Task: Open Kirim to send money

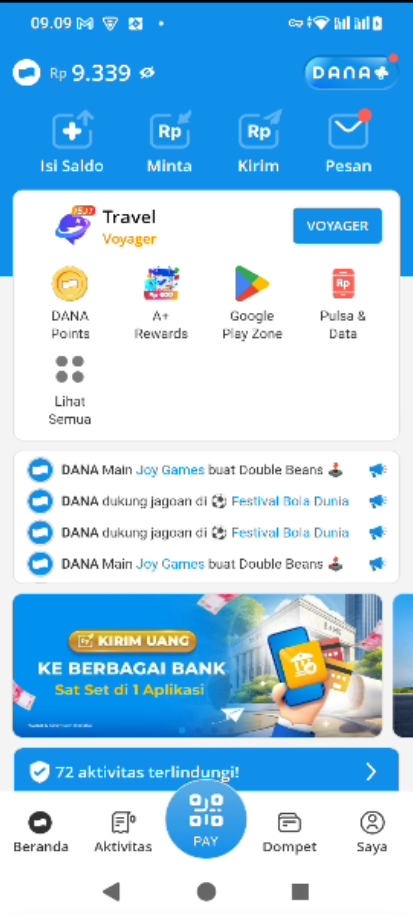Action: click(259, 142)
